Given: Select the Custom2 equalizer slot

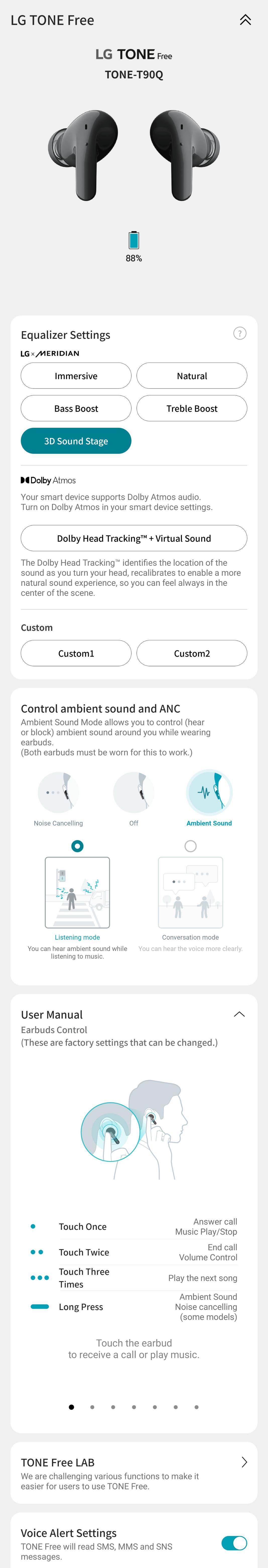Looking at the screenshot, I should pos(192,653).
